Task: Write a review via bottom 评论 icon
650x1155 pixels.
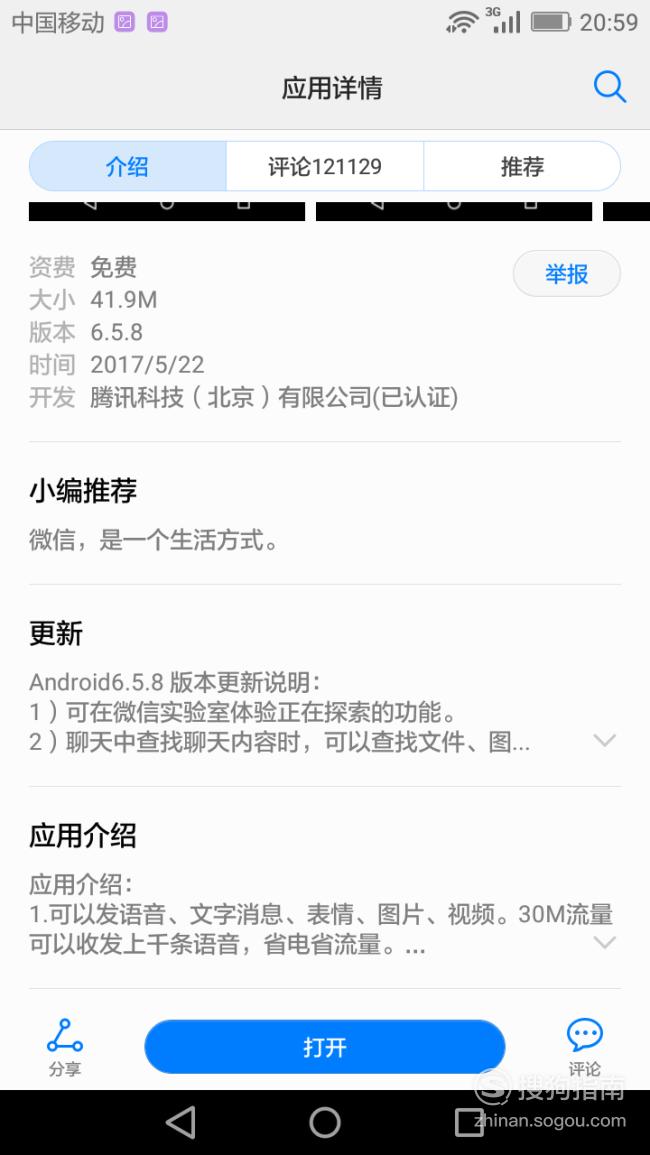Action: point(584,1047)
